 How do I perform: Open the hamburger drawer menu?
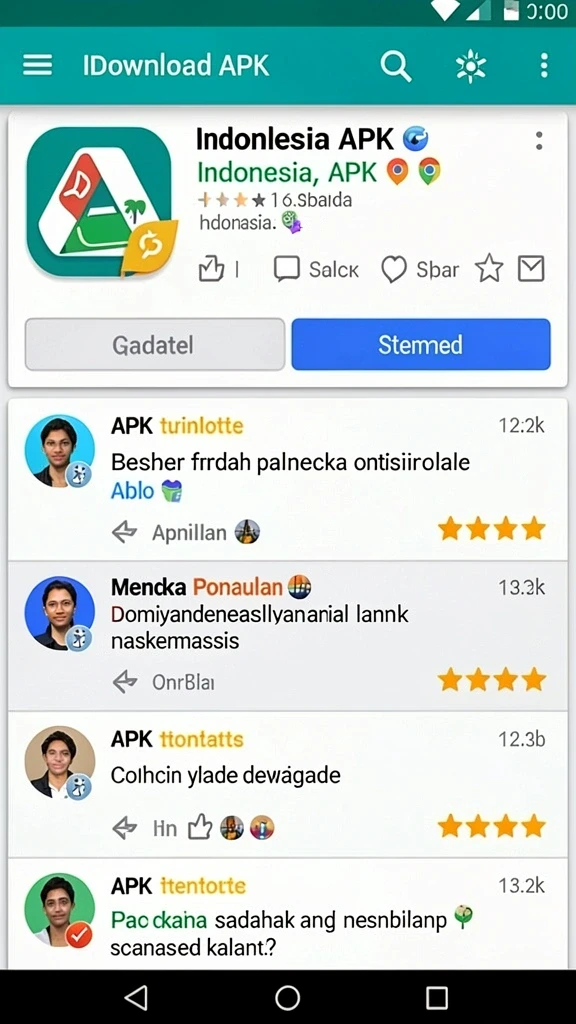[x=37, y=65]
